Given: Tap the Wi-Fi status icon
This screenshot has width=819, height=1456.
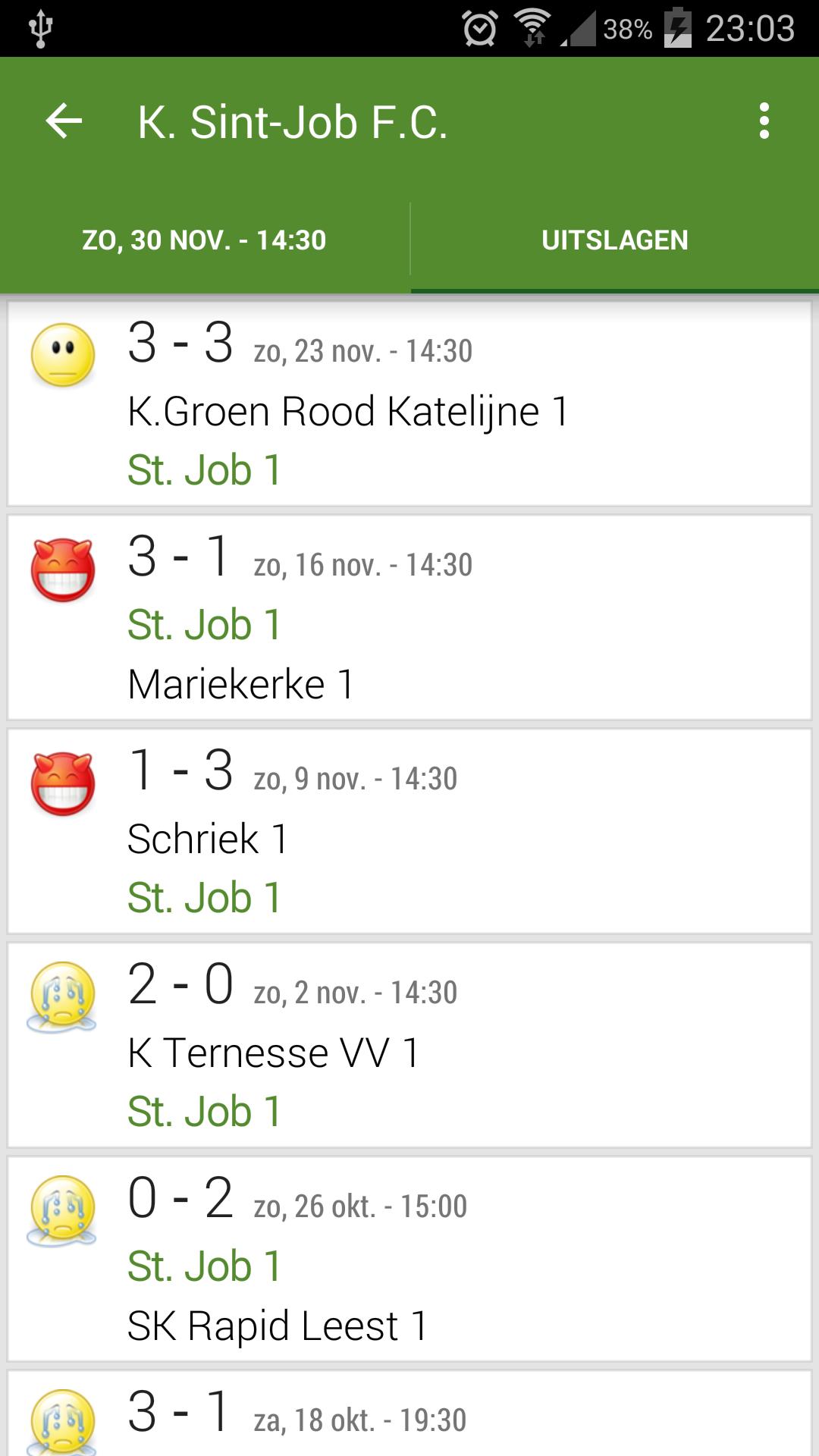Looking at the screenshot, I should click(x=531, y=27).
